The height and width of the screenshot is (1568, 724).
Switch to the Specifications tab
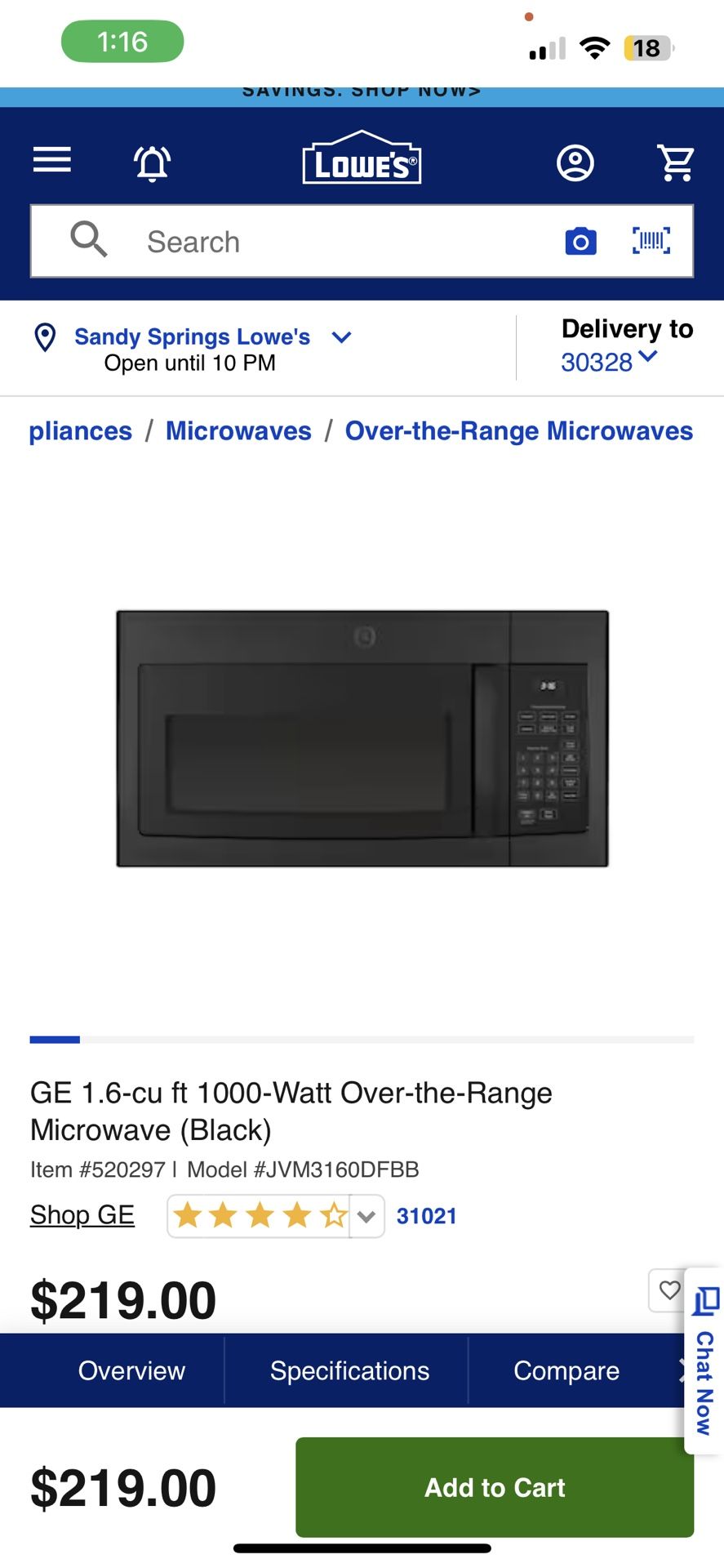(349, 1370)
